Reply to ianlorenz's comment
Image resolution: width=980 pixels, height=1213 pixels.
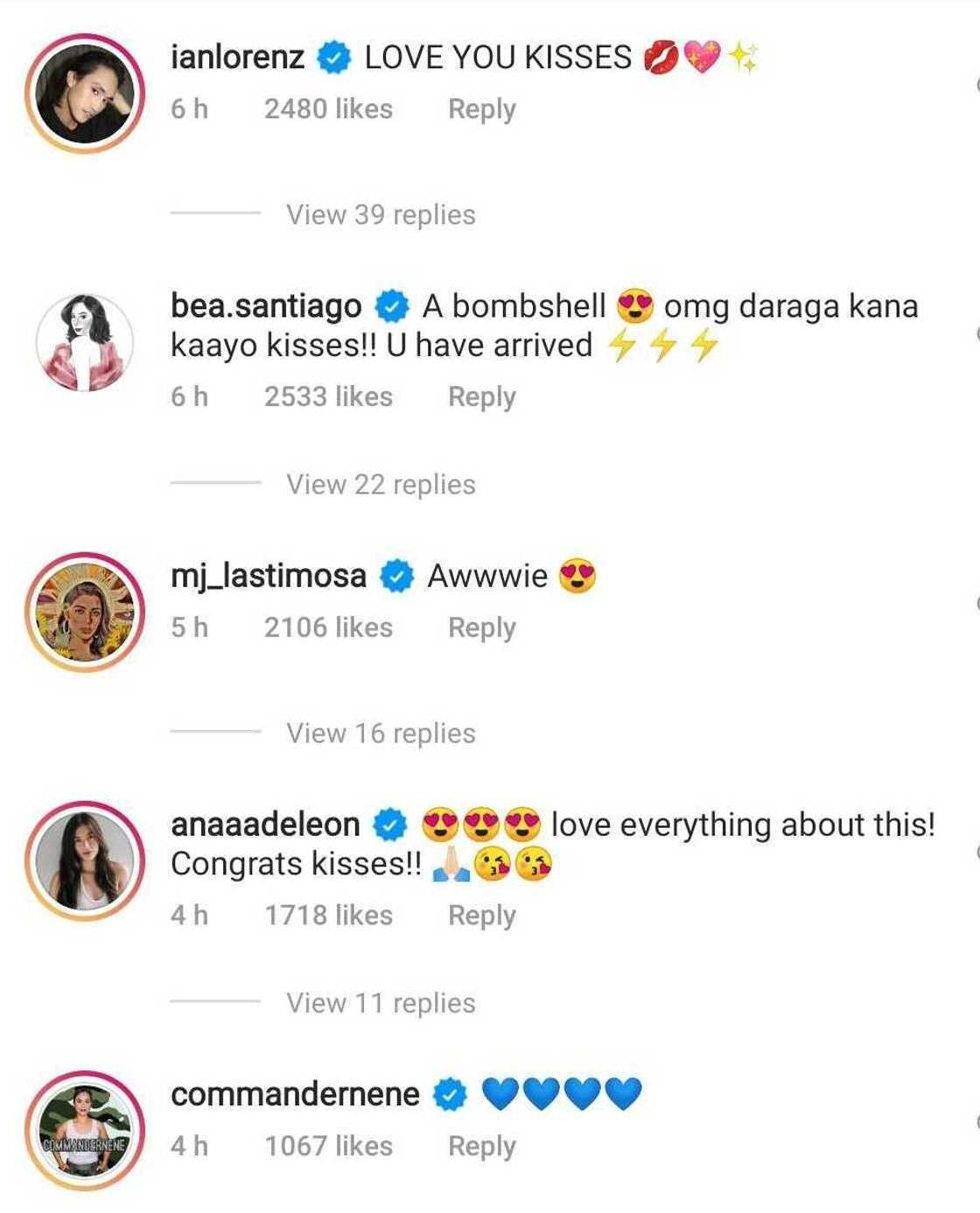tap(481, 109)
